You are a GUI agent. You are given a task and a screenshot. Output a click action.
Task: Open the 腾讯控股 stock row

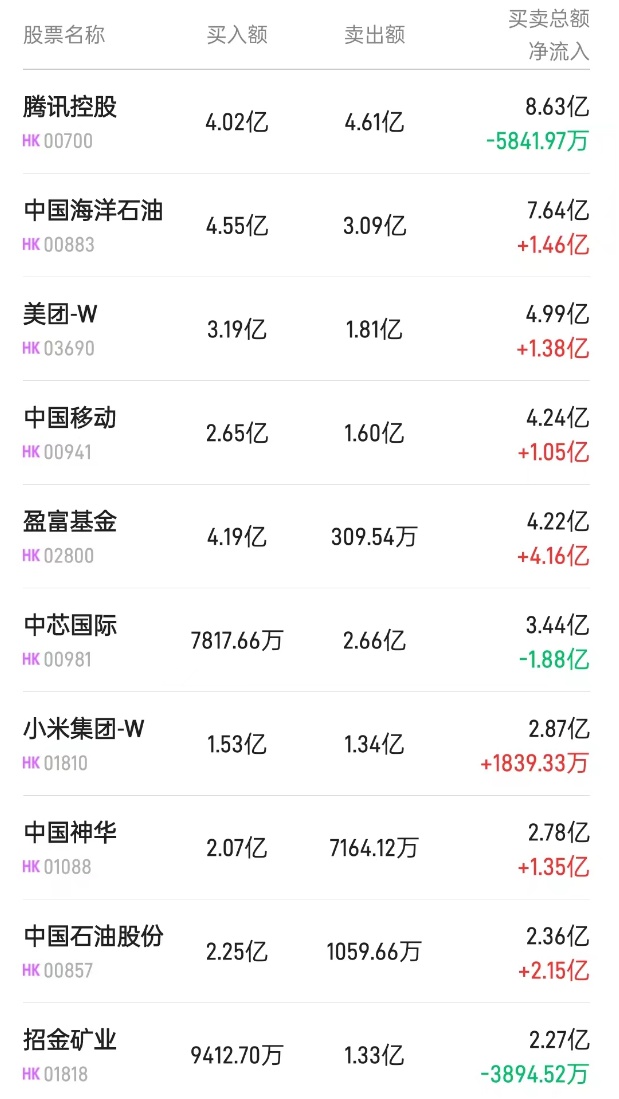70,107
